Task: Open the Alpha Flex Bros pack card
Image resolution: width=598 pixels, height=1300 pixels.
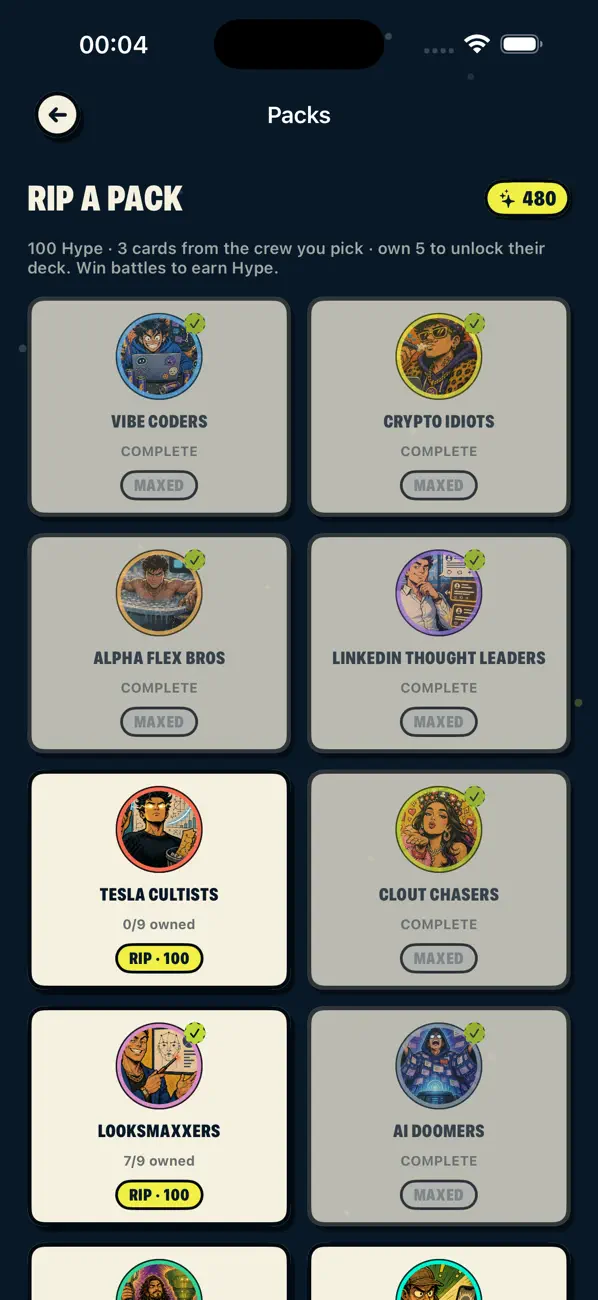Action: coord(159,643)
